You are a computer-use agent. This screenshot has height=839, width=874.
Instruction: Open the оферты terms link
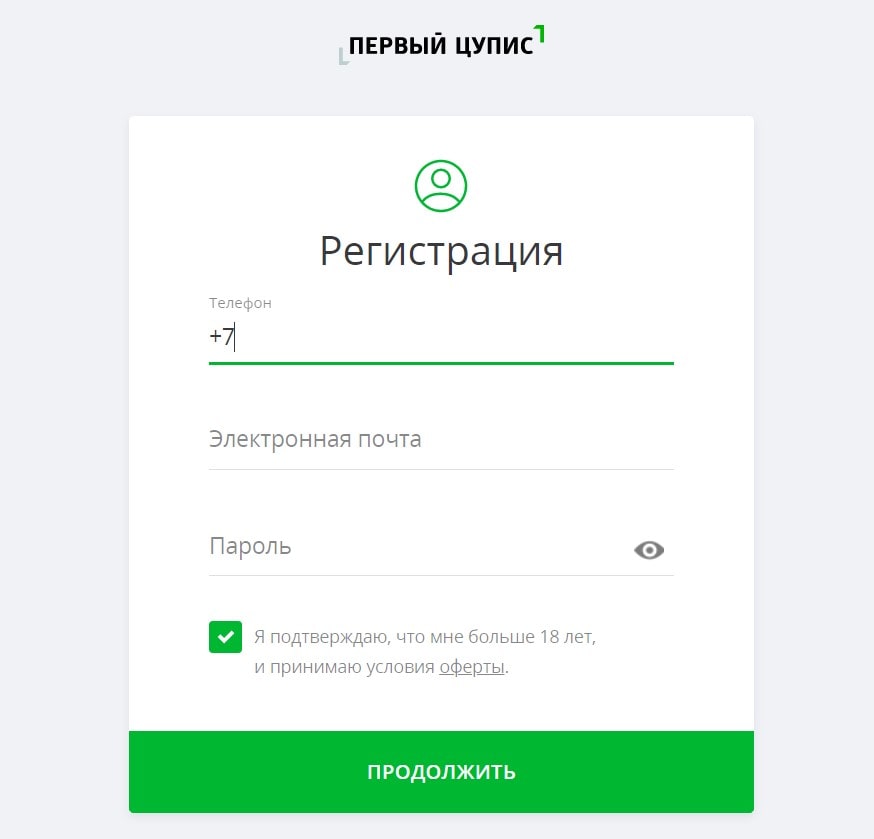pyautogui.click(x=471, y=667)
